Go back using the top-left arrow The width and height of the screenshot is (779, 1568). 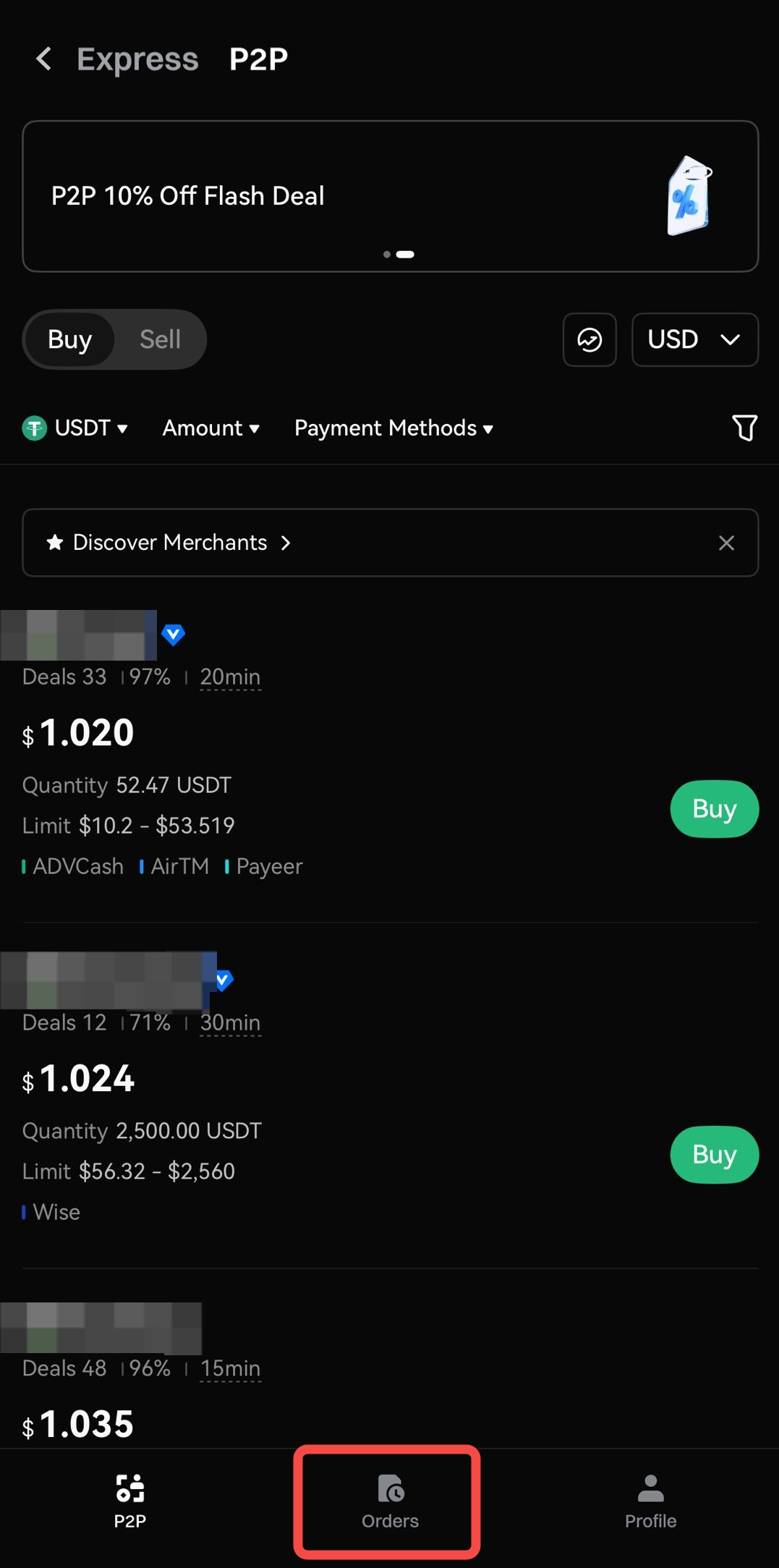(x=44, y=59)
